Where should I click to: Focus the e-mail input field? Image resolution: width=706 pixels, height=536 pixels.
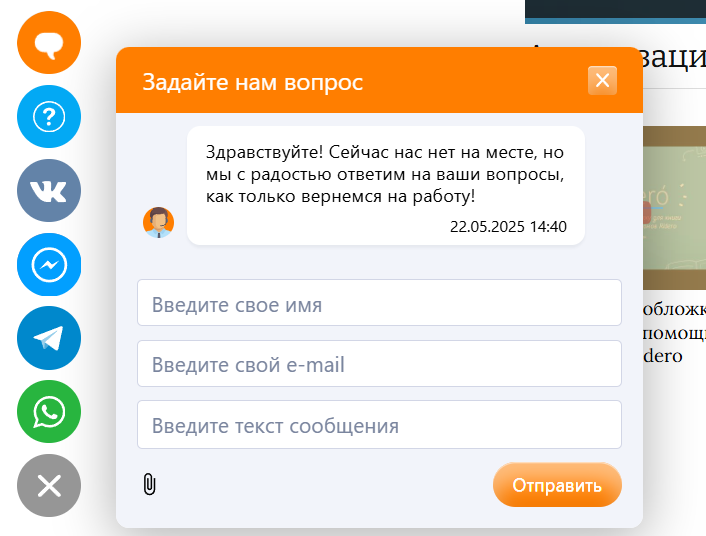coord(379,365)
